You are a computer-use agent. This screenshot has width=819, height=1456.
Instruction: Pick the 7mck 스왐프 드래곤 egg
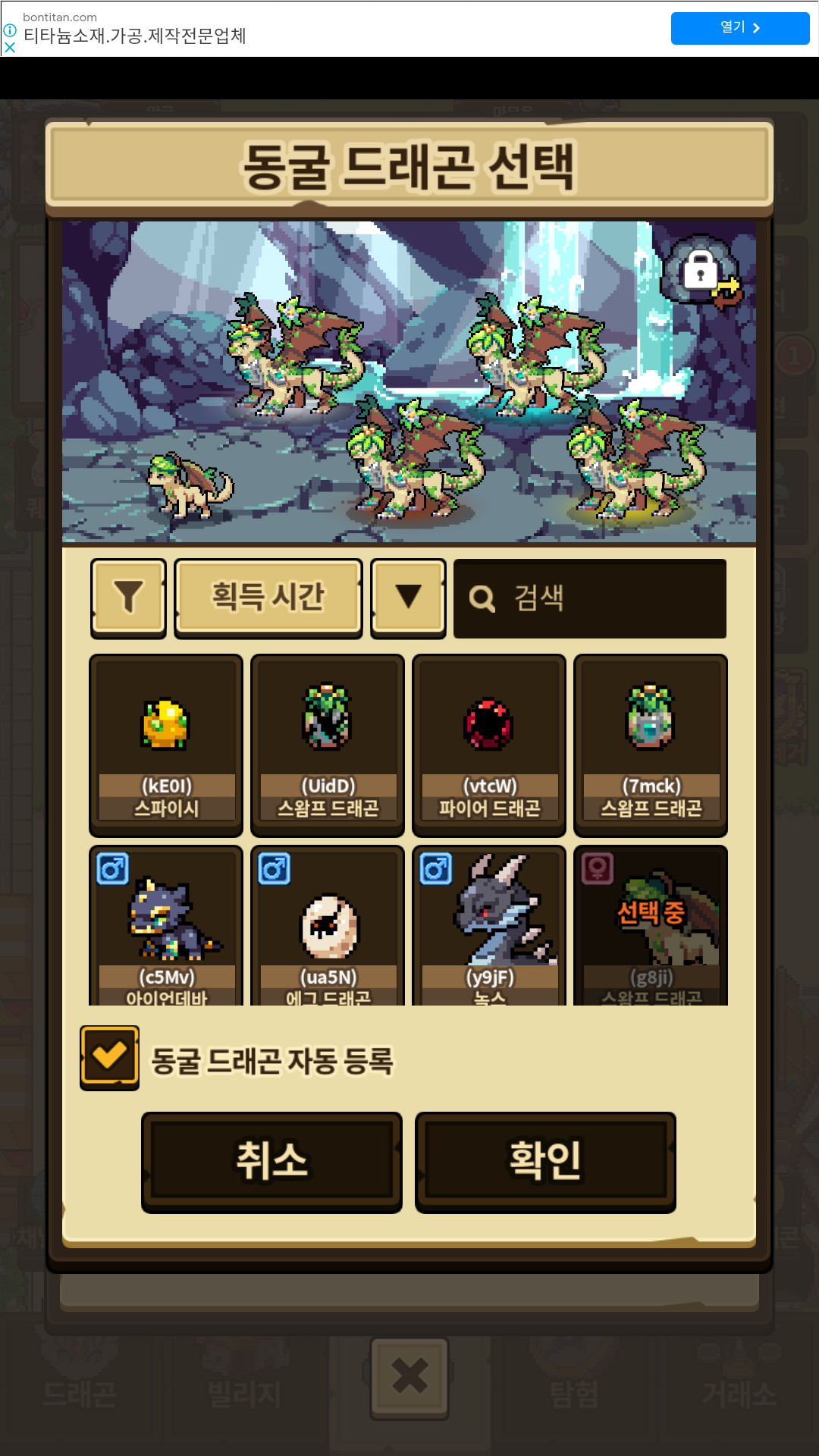click(x=651, y=745)
